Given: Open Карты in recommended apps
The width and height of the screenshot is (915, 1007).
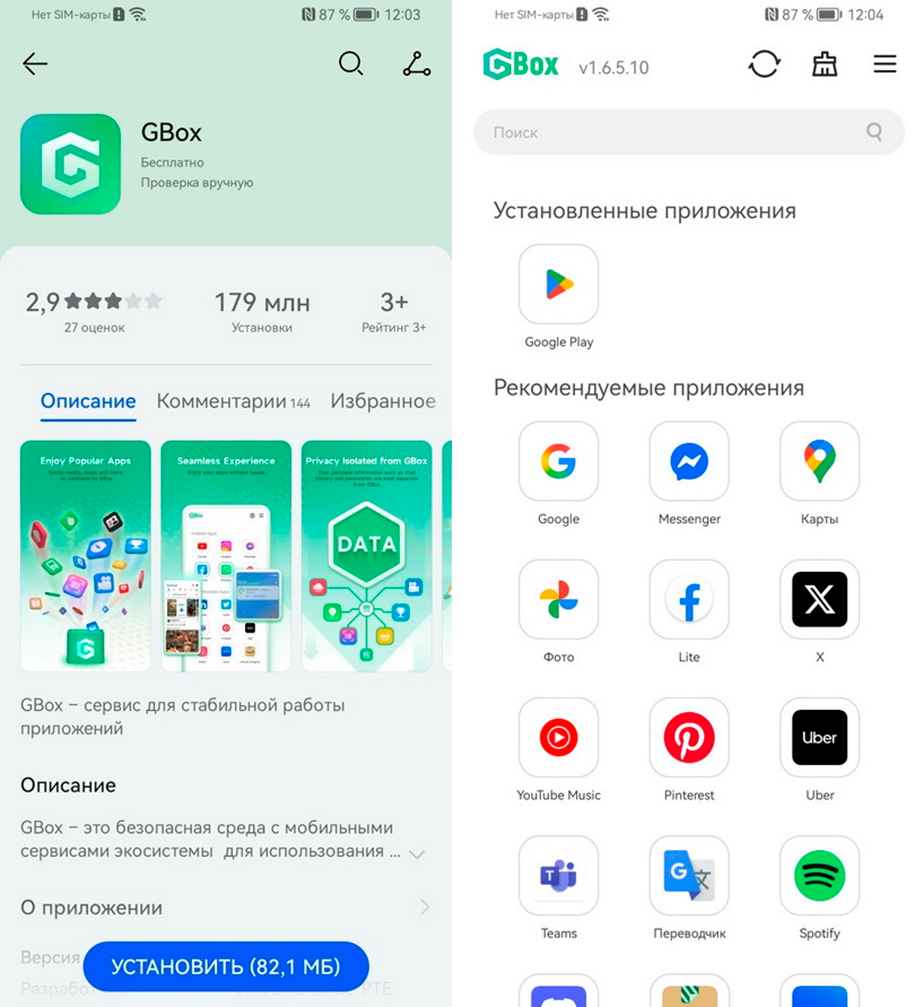Looking at the screenshot, I should [x=819, y=462].
